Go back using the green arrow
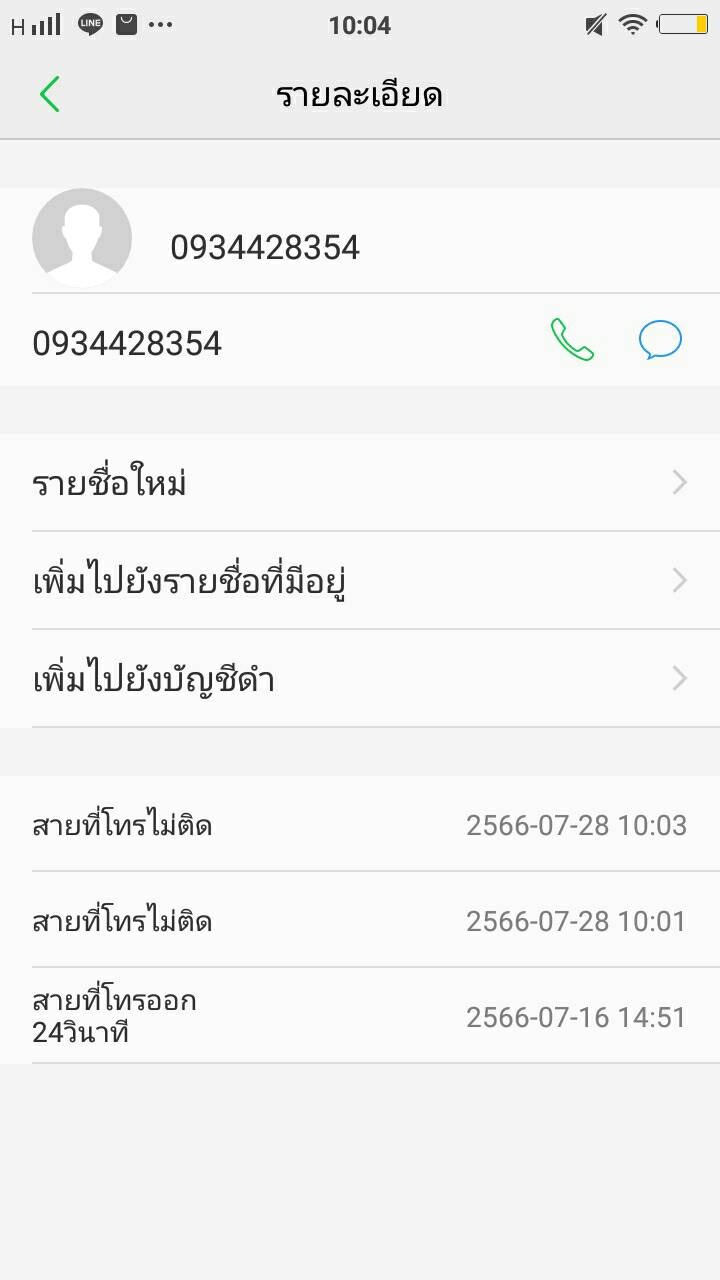This screenshot has width=720, height=1280. tap(50, 95)
